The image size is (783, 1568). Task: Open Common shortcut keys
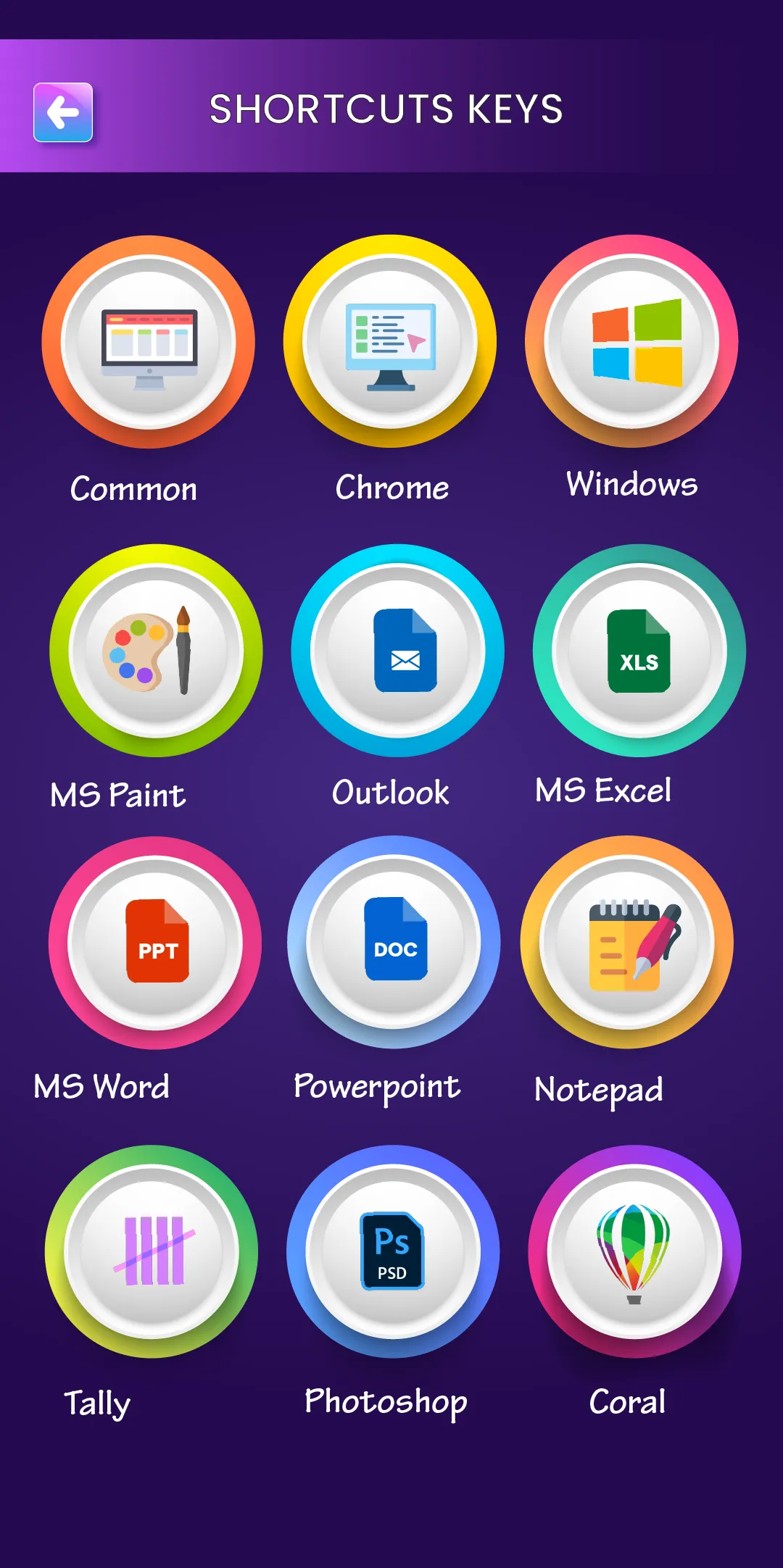(149, 342)
